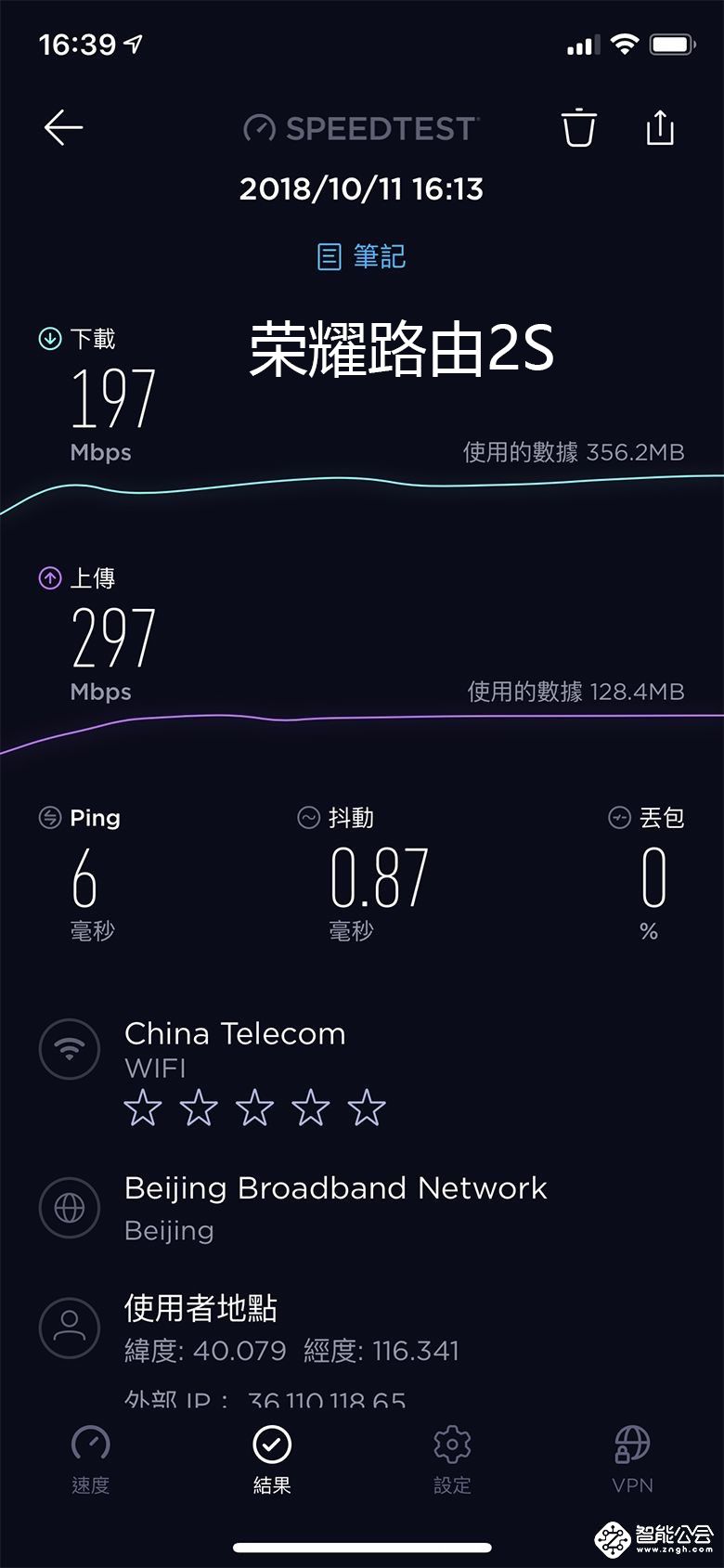Tap the Speedtest logo header
The width and height of the screenshot is (724, 1568).
(x=361, y=129)
